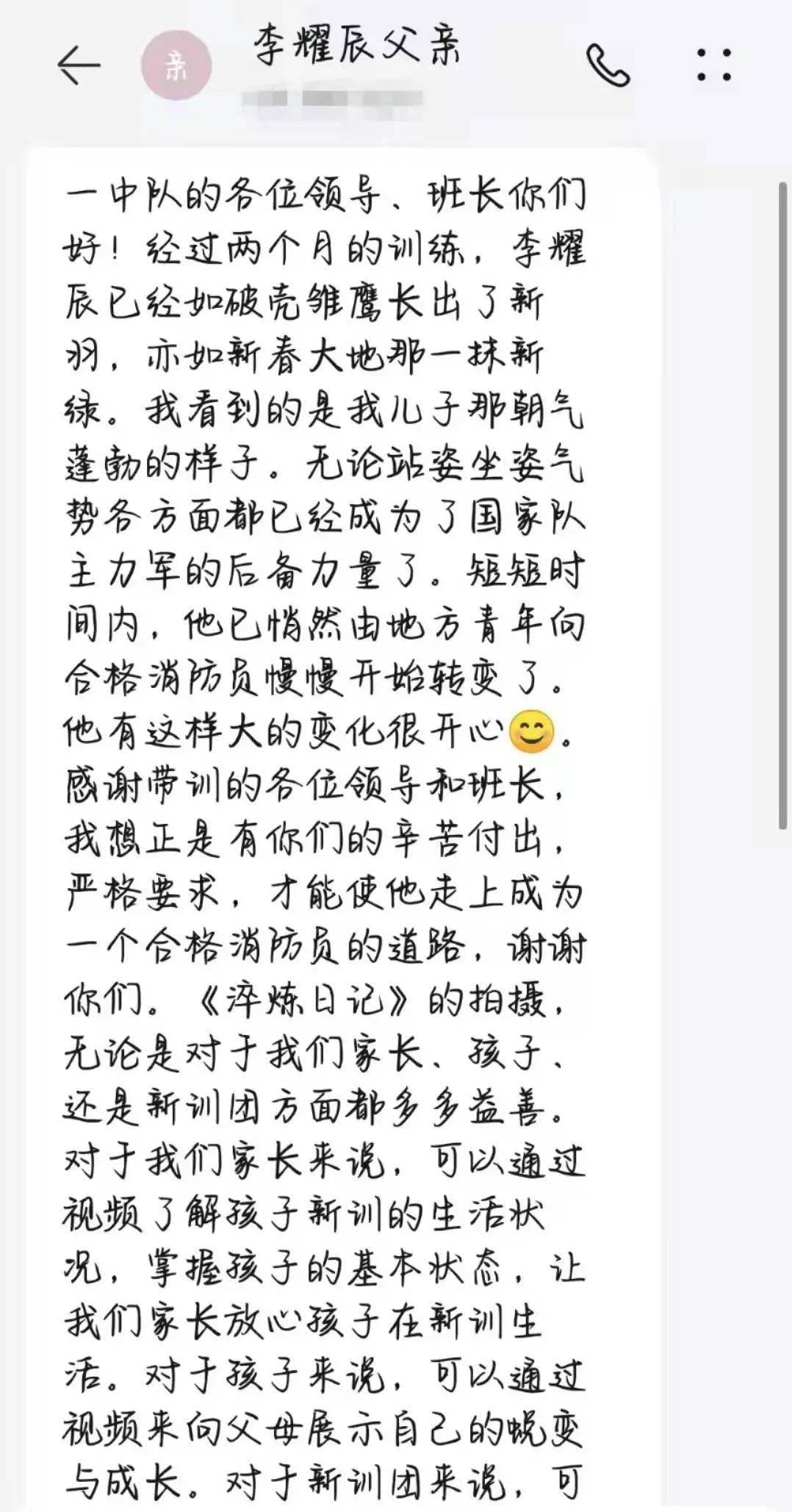792x1512 pixels.
Task: Open the 李耀辰父亲 contact avatar
Action: [x=176, y=66]
